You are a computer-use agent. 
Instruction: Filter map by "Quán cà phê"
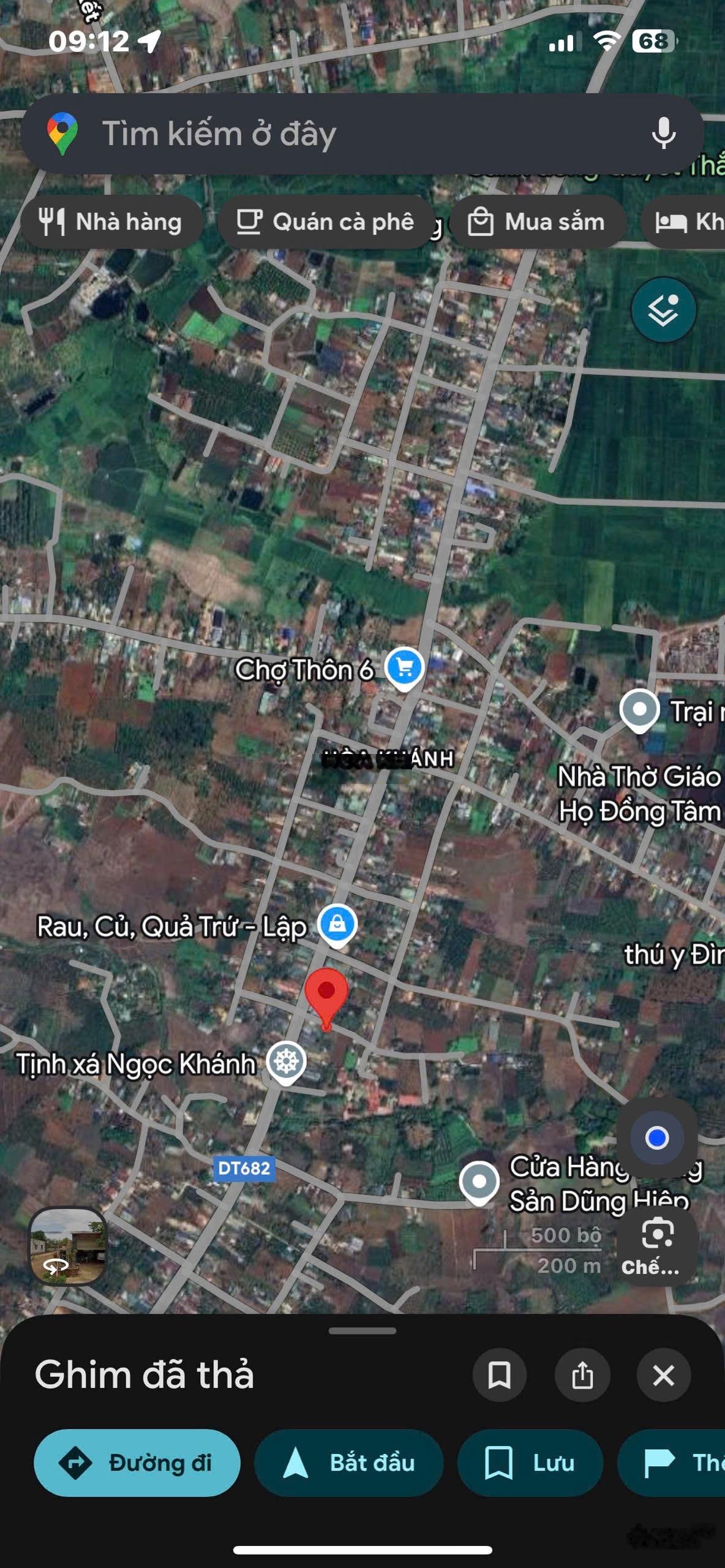[x=326, y=222]
